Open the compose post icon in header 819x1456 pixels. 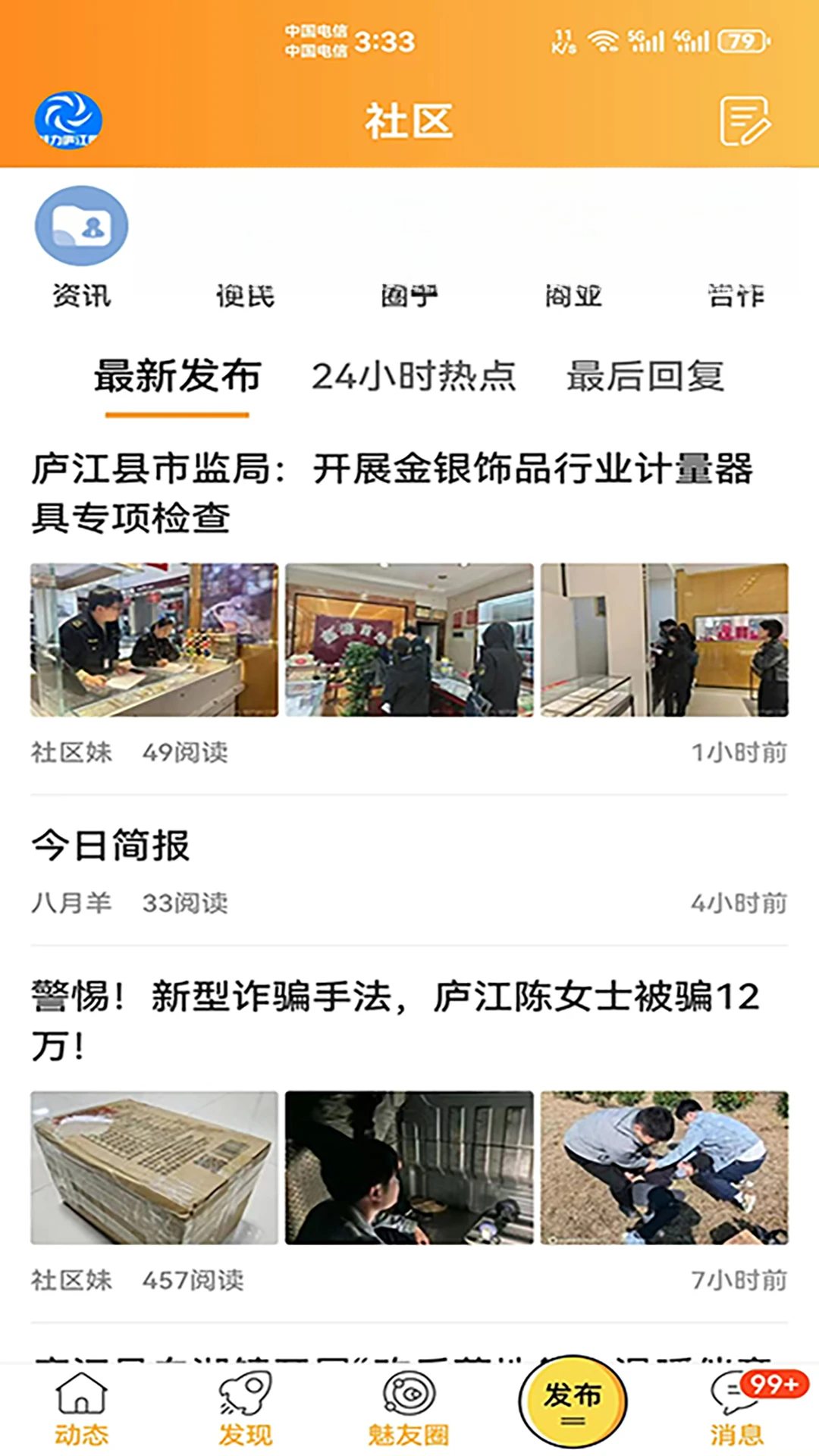point(745,121)
